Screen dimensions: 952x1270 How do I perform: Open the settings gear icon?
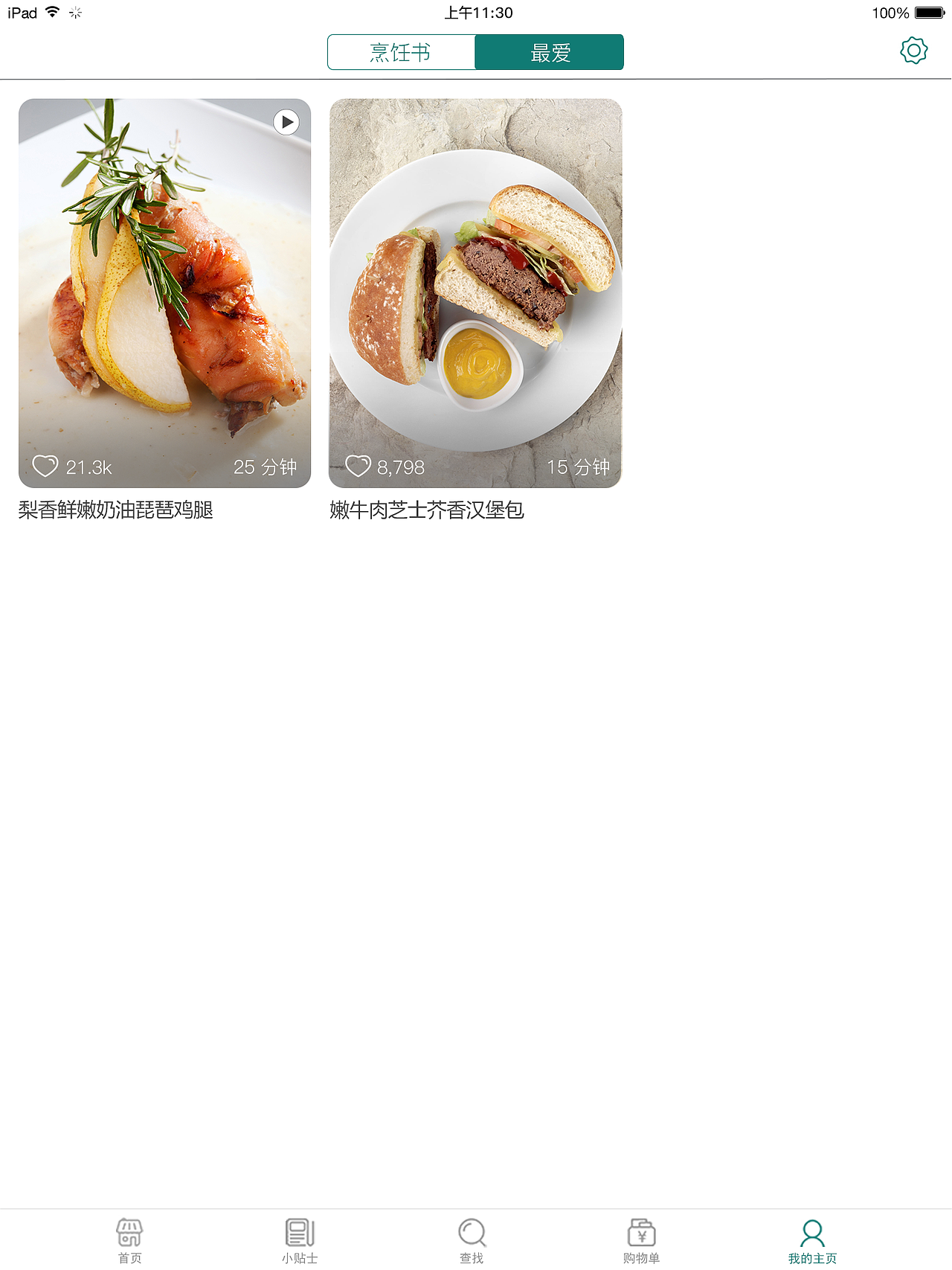pos(913,51)
